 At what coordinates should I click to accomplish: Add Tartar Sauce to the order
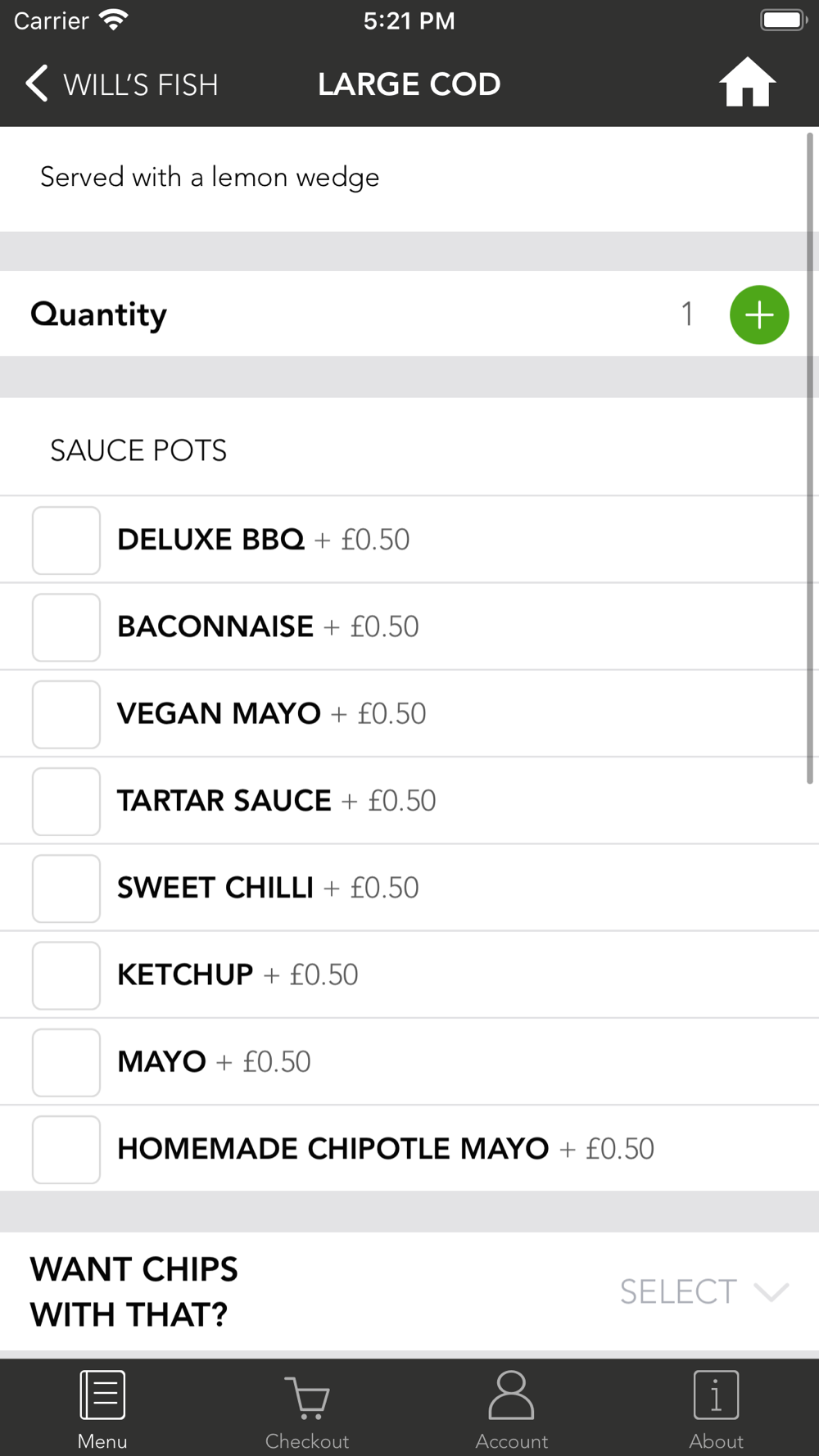click(x=66, y=801)
